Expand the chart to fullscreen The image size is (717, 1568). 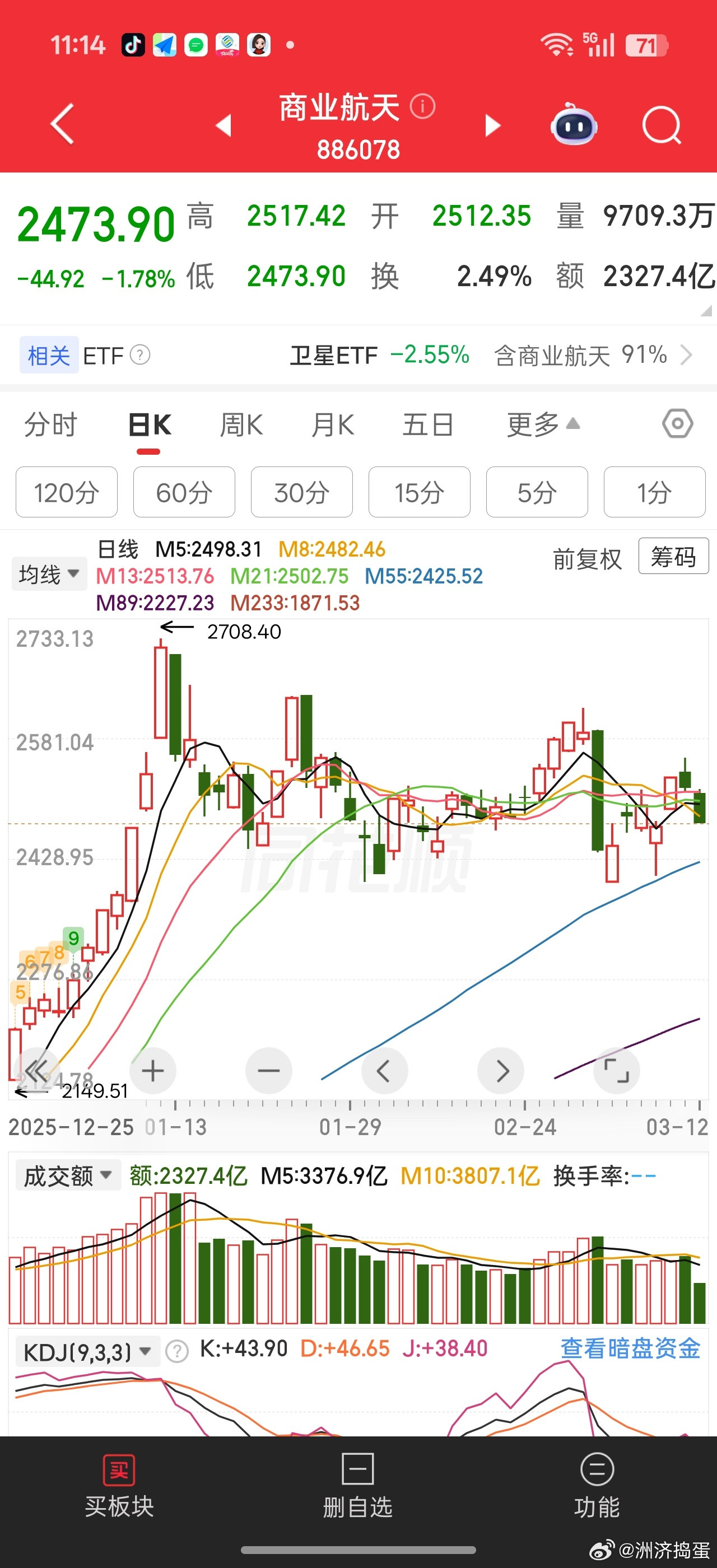[617, 1070]
